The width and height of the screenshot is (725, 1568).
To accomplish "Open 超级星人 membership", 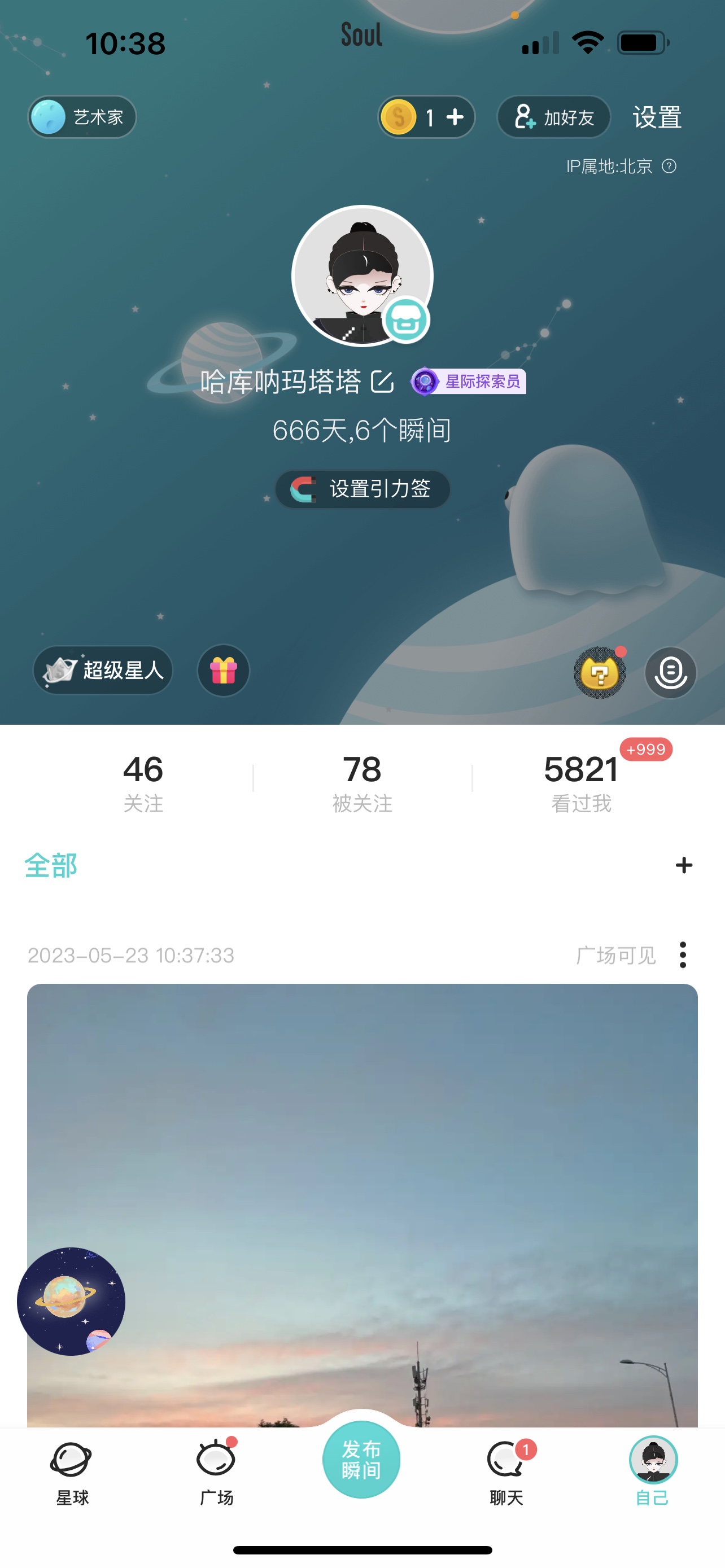I will pyautogui.click(x=103, y=670).
